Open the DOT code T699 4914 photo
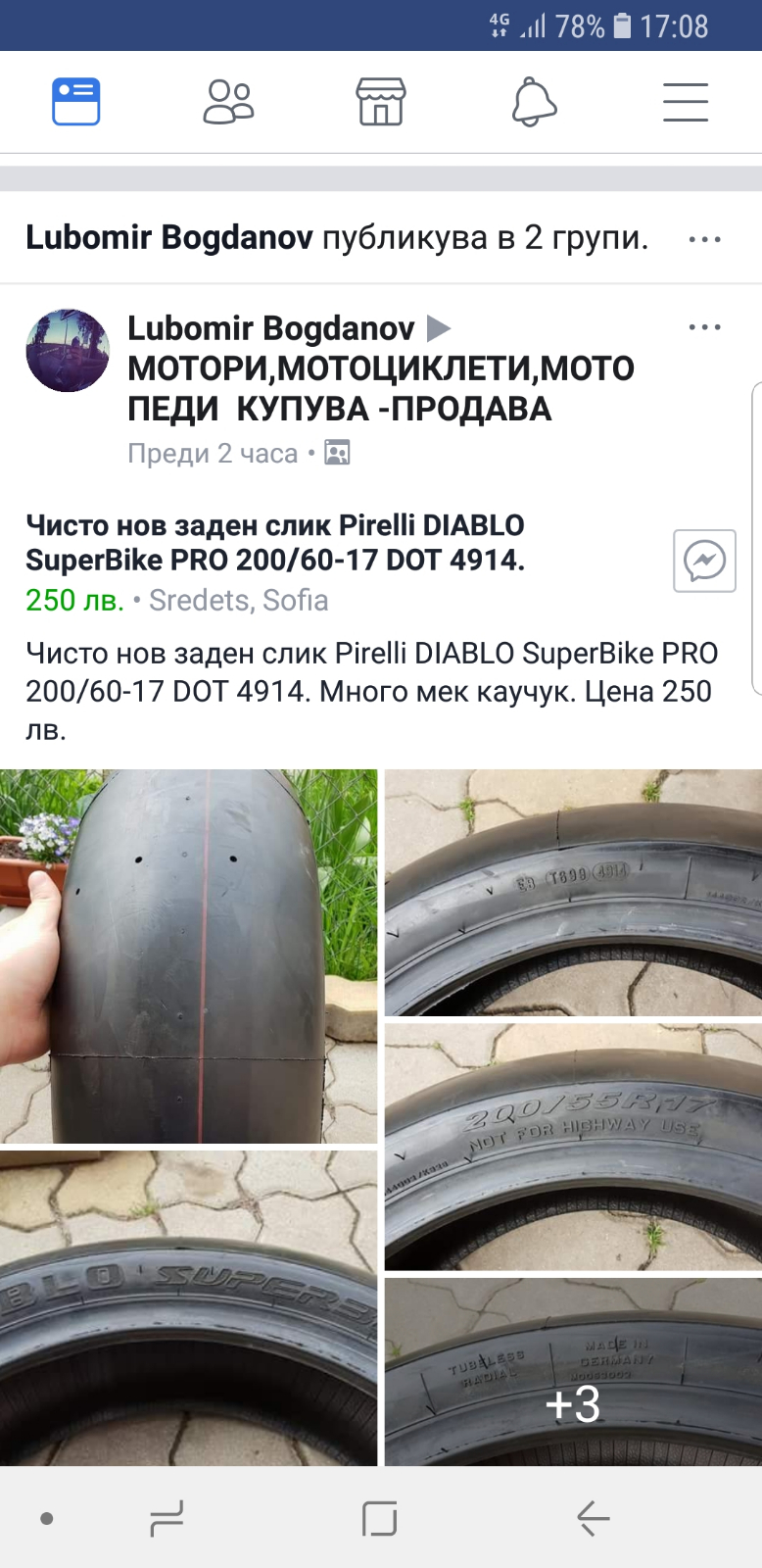 click(x=573, y=892)
